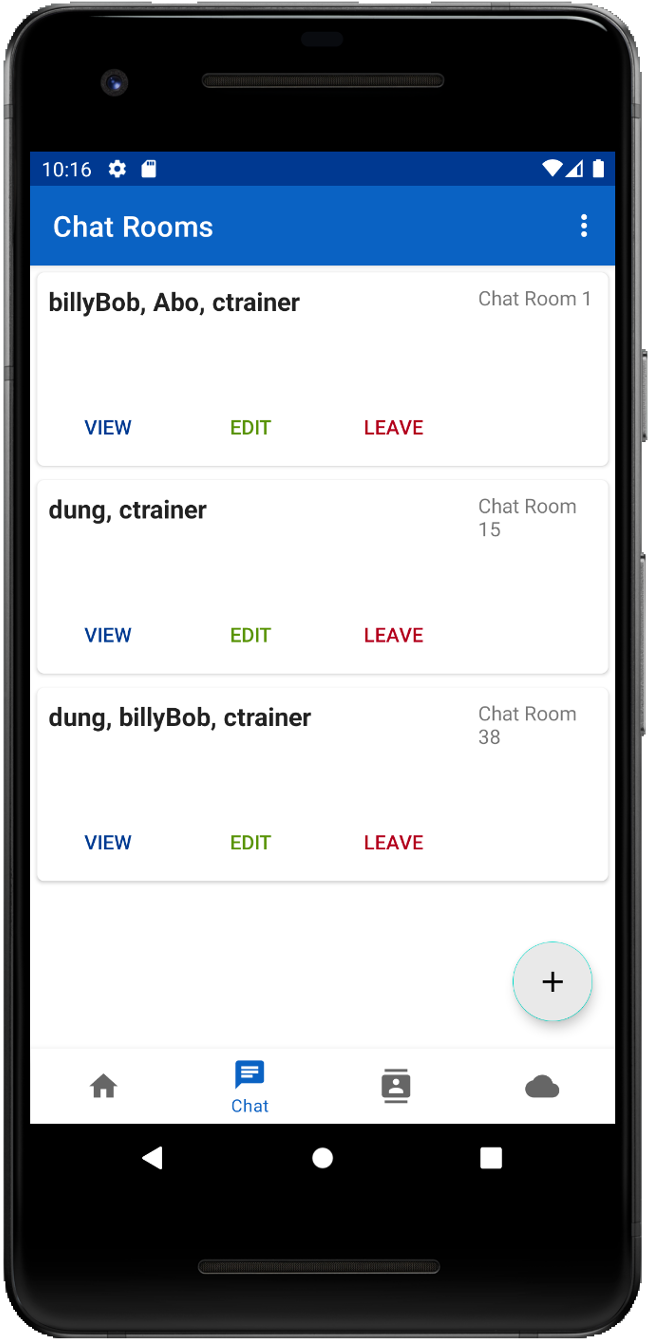Go to the cloud tab
This screenshot has width=652, height=1344.
[x=542, y=1086]
